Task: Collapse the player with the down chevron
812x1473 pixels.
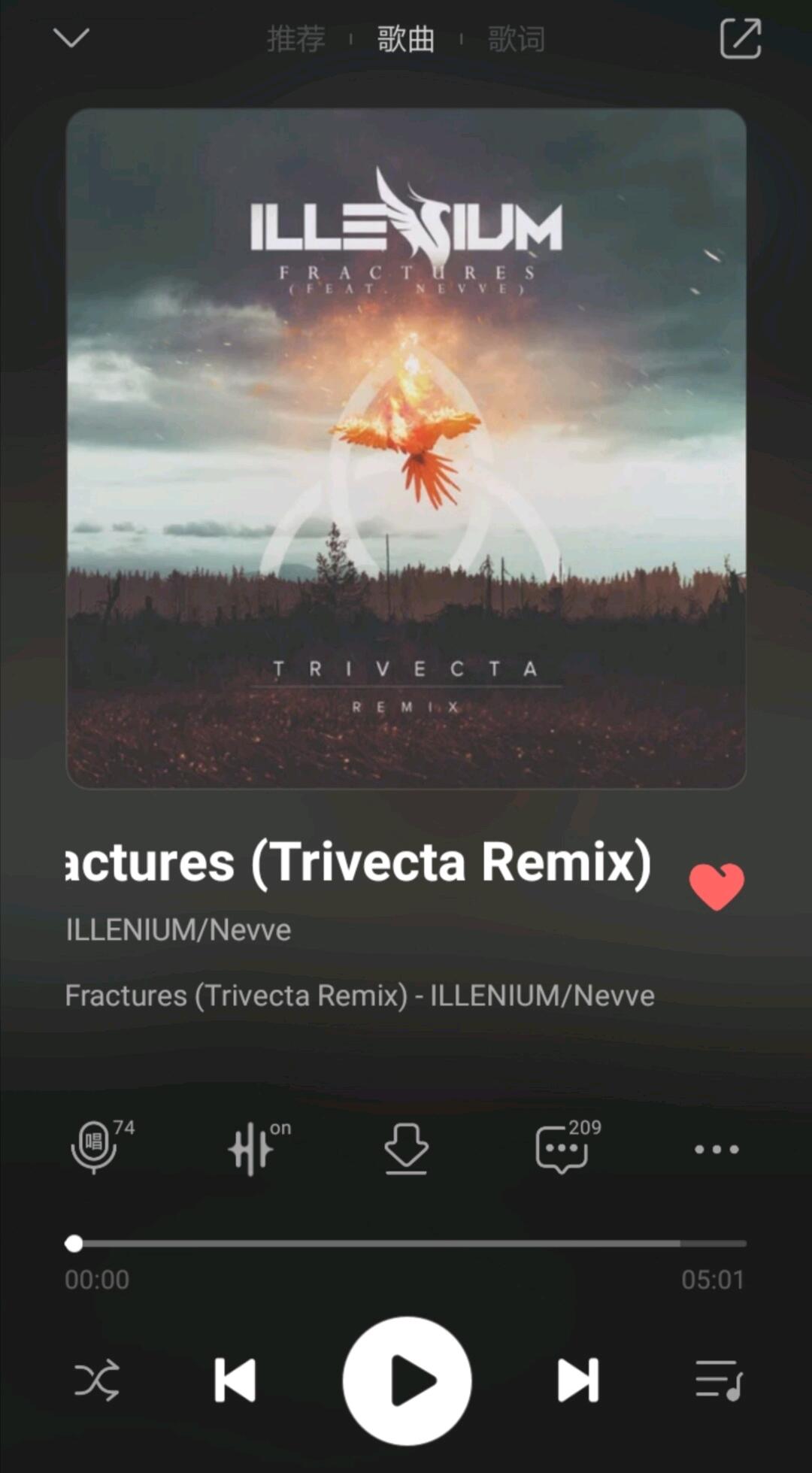Action: click(x=71, y=37)
